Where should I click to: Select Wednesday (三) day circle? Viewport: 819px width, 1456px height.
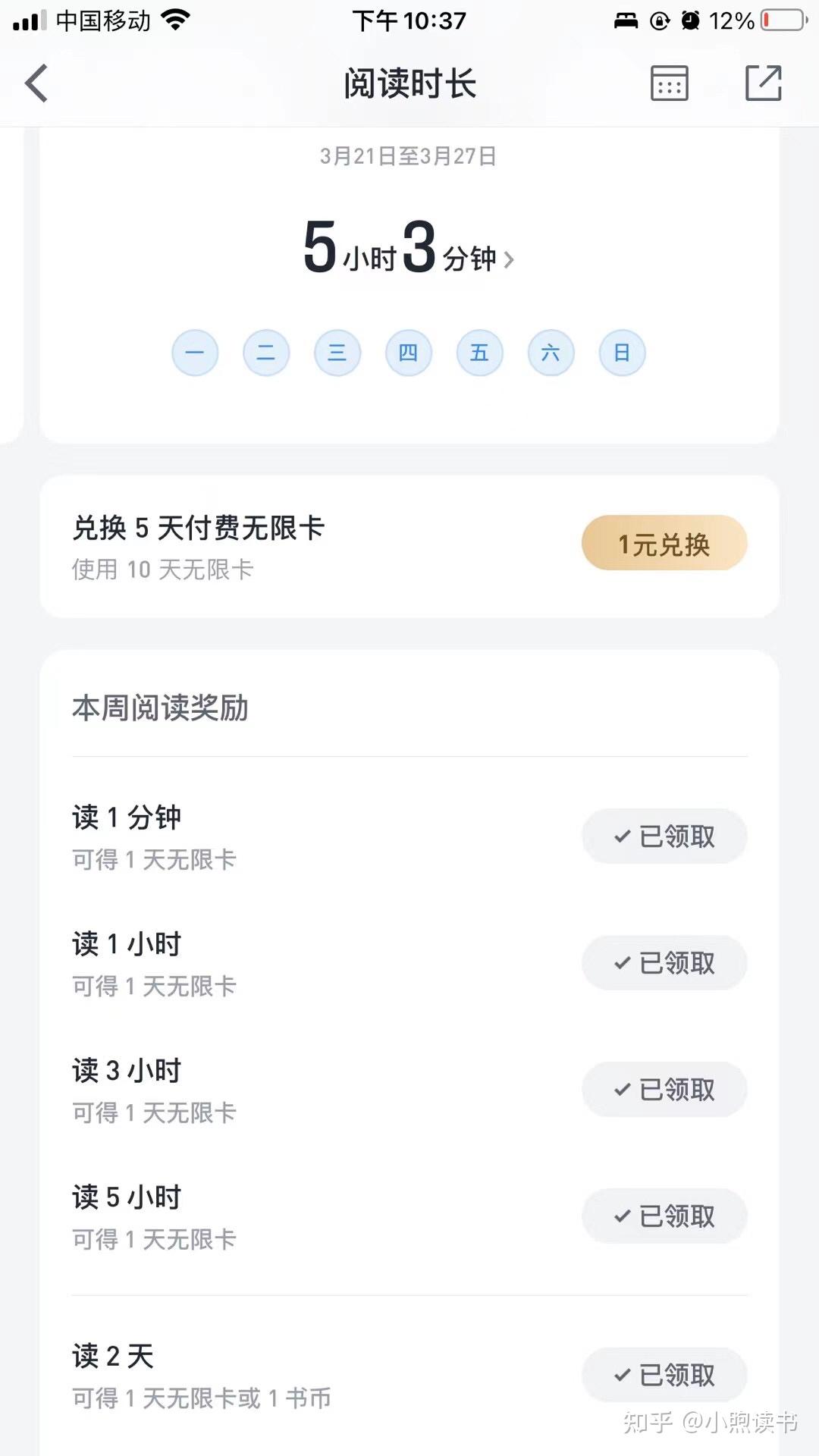coord(337,353)
